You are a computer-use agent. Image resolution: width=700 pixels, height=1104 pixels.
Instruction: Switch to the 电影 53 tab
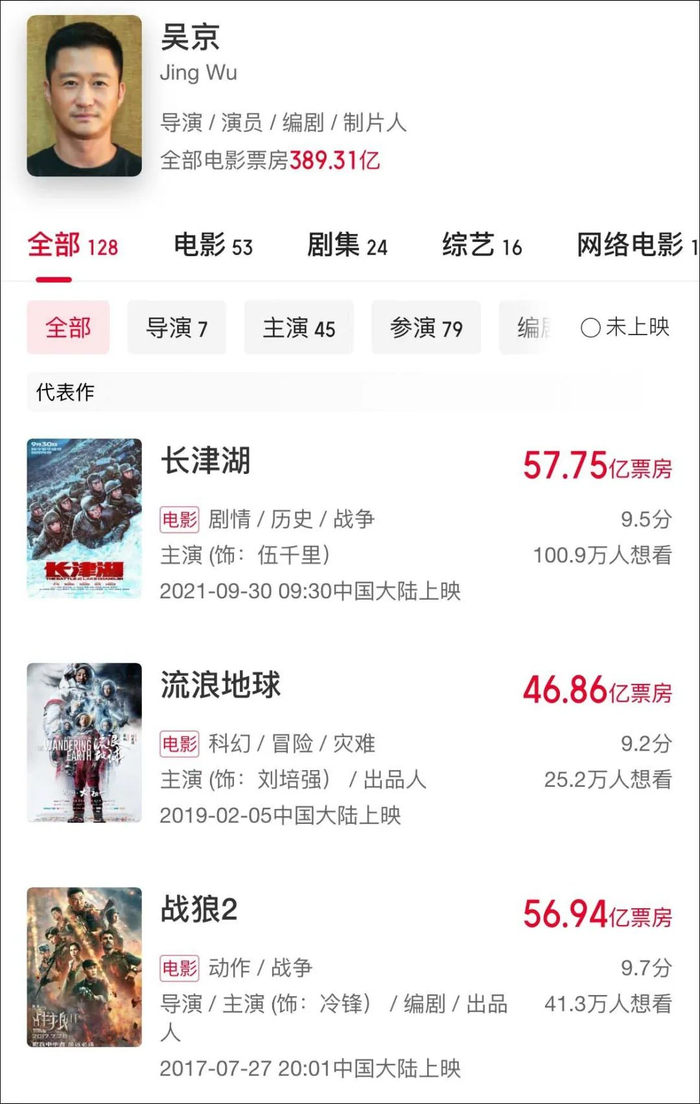point(213,246)
